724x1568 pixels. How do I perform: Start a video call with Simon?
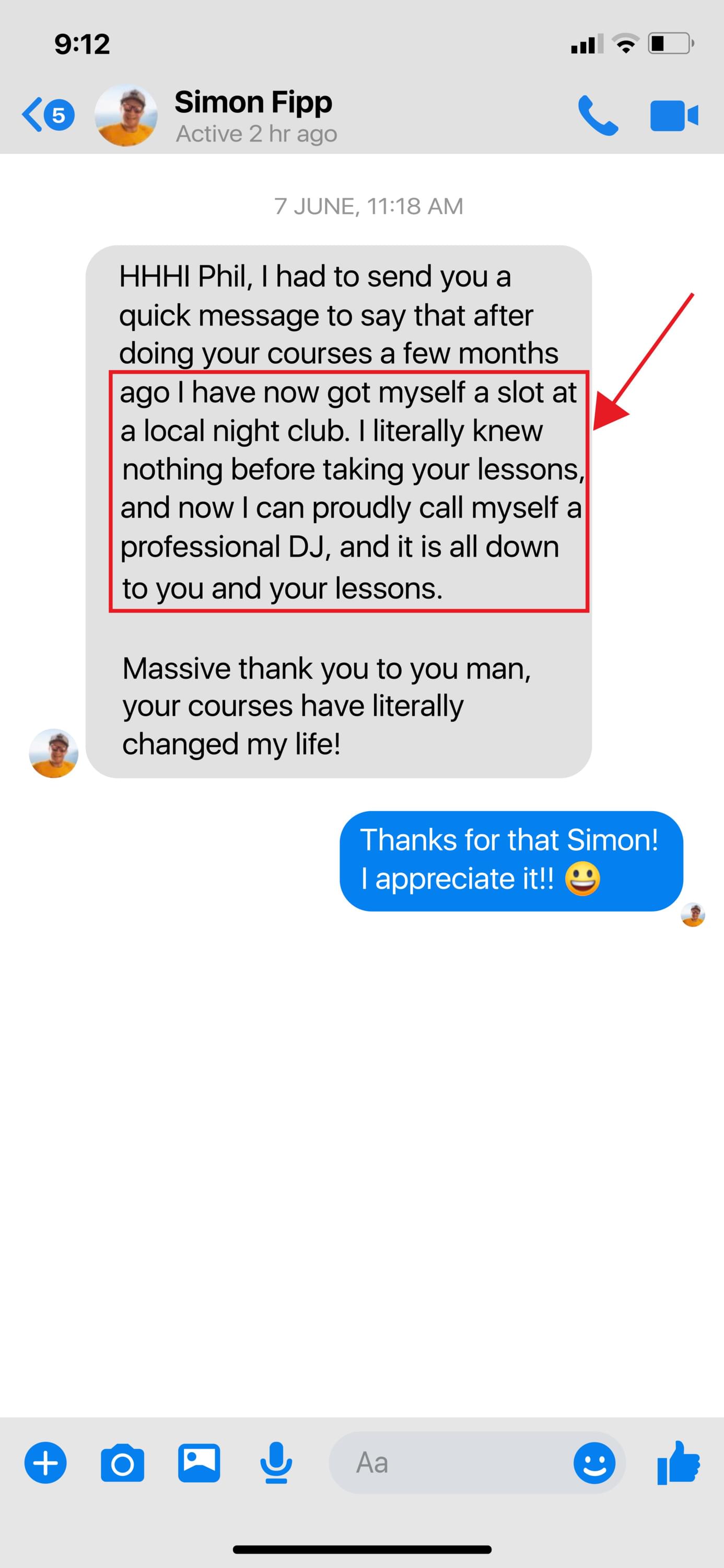(x=673, y=116)
